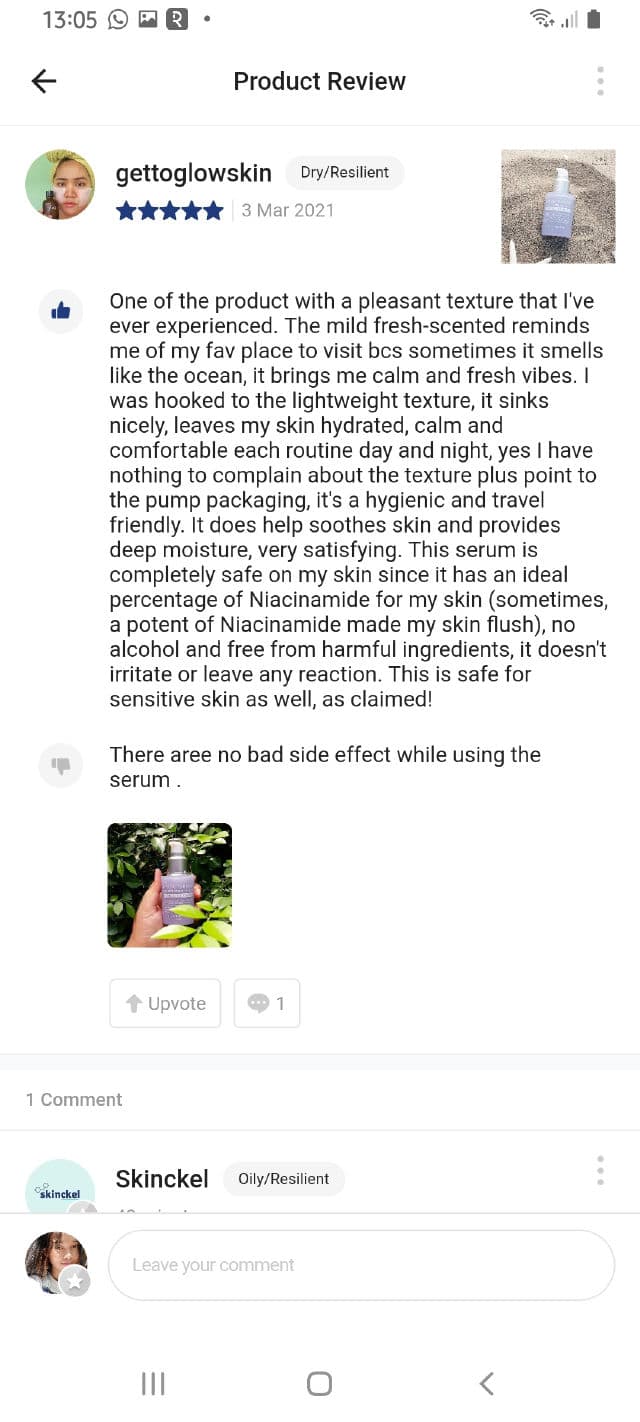This screenshot has height=1422, width=640.
Task: Open Skinckel's profile from the comment
Action: pos(60,1188)
